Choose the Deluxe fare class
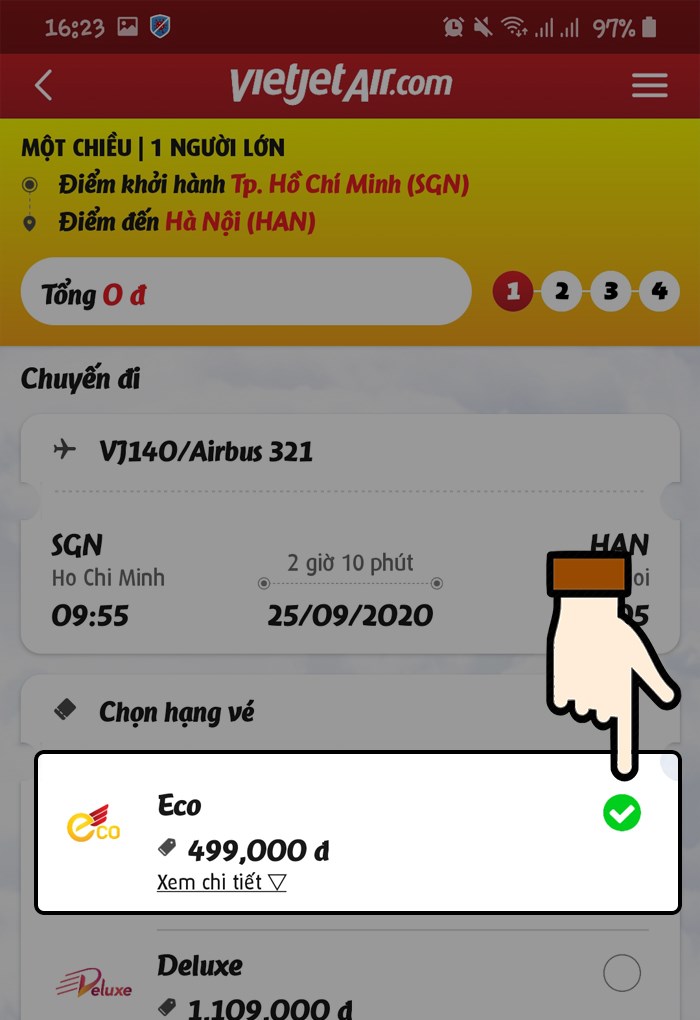The width and height of the screenshot is (700, 1020). [x=622, y=973]
